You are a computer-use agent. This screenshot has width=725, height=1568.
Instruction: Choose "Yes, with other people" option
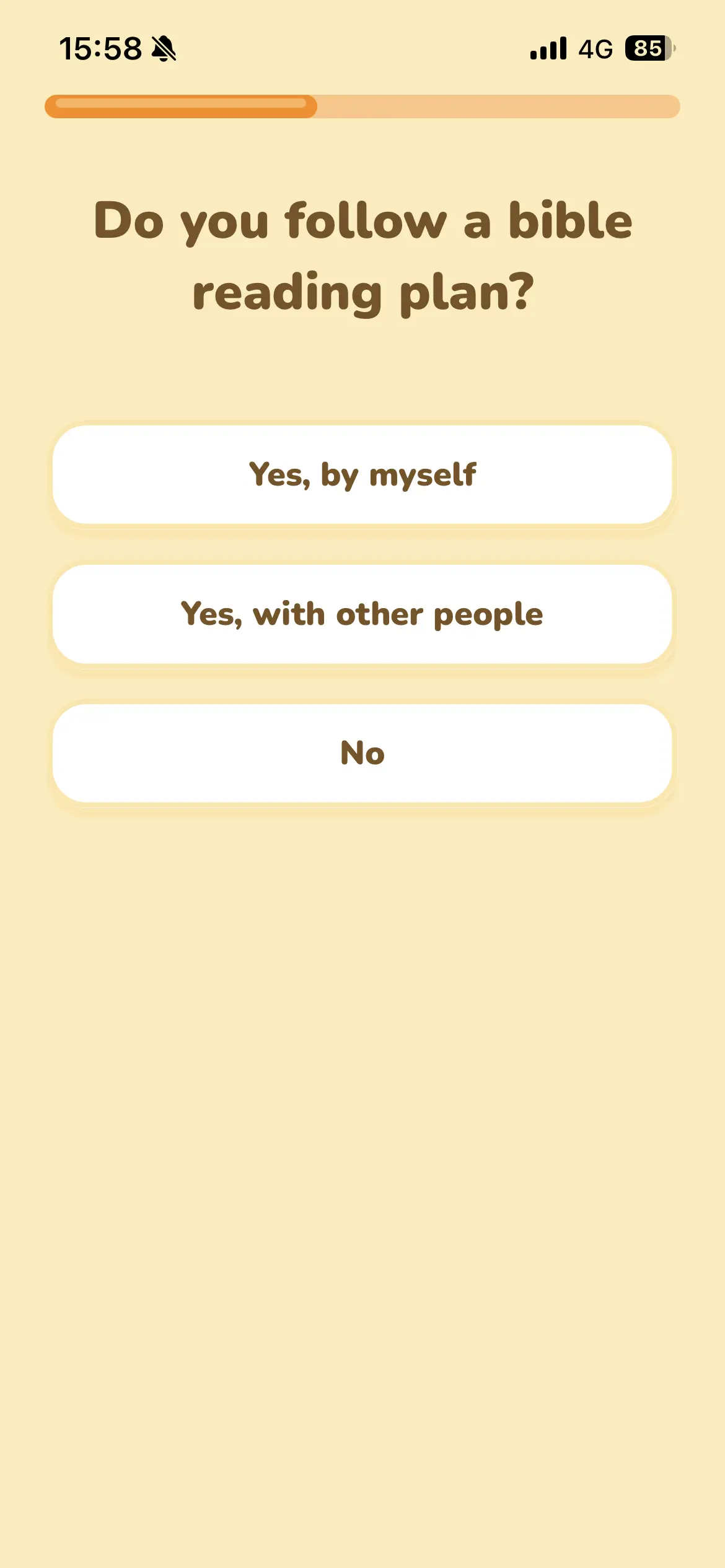(x=362, y=614)
